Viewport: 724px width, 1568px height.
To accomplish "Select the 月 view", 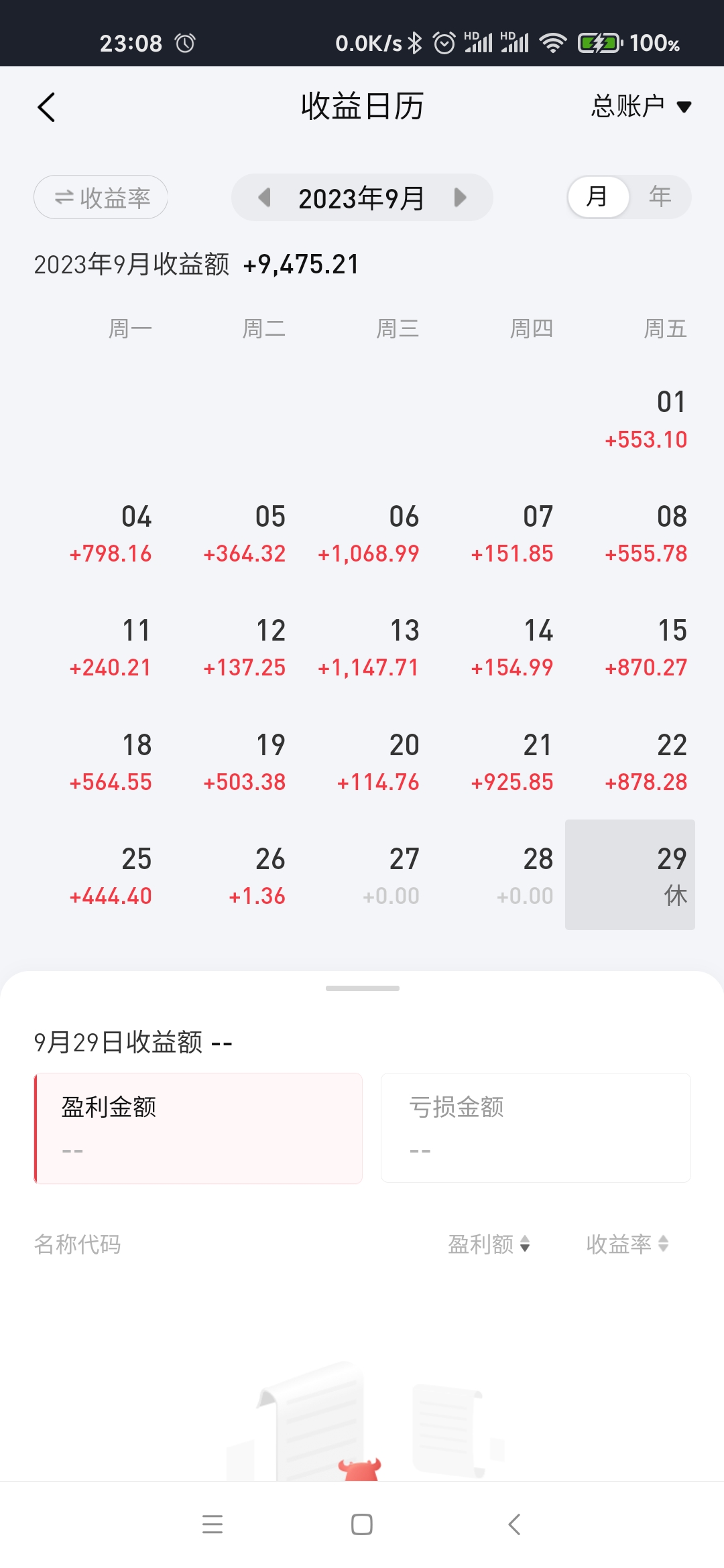I will click(x=597, y=197).
